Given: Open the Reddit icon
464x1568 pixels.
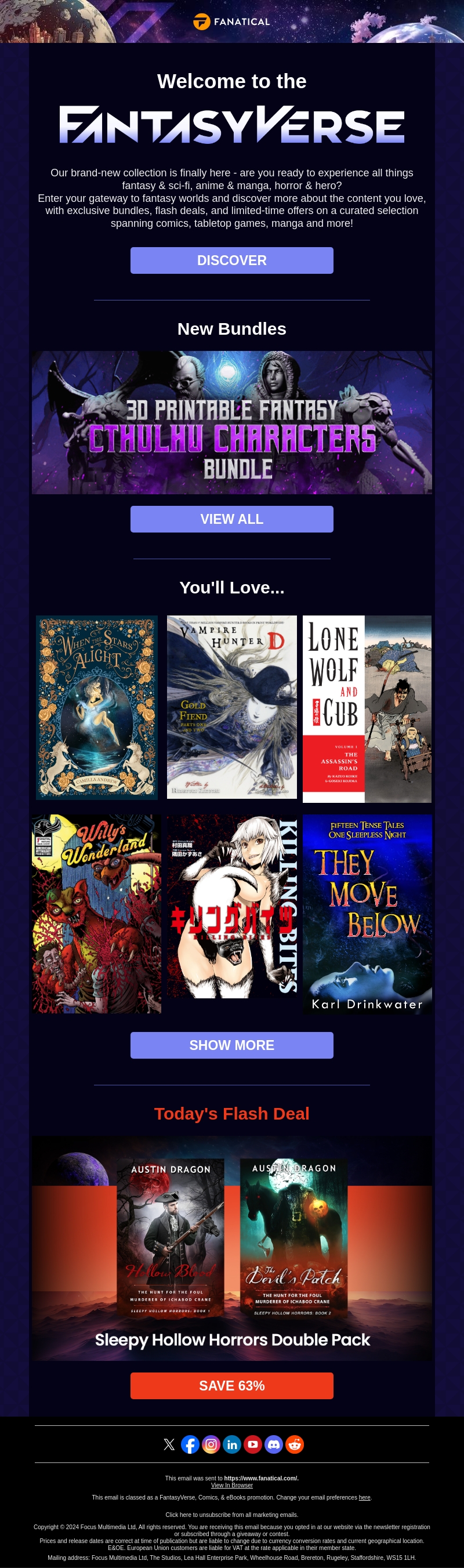Looking at the screenshot, I should (295, 1444).
